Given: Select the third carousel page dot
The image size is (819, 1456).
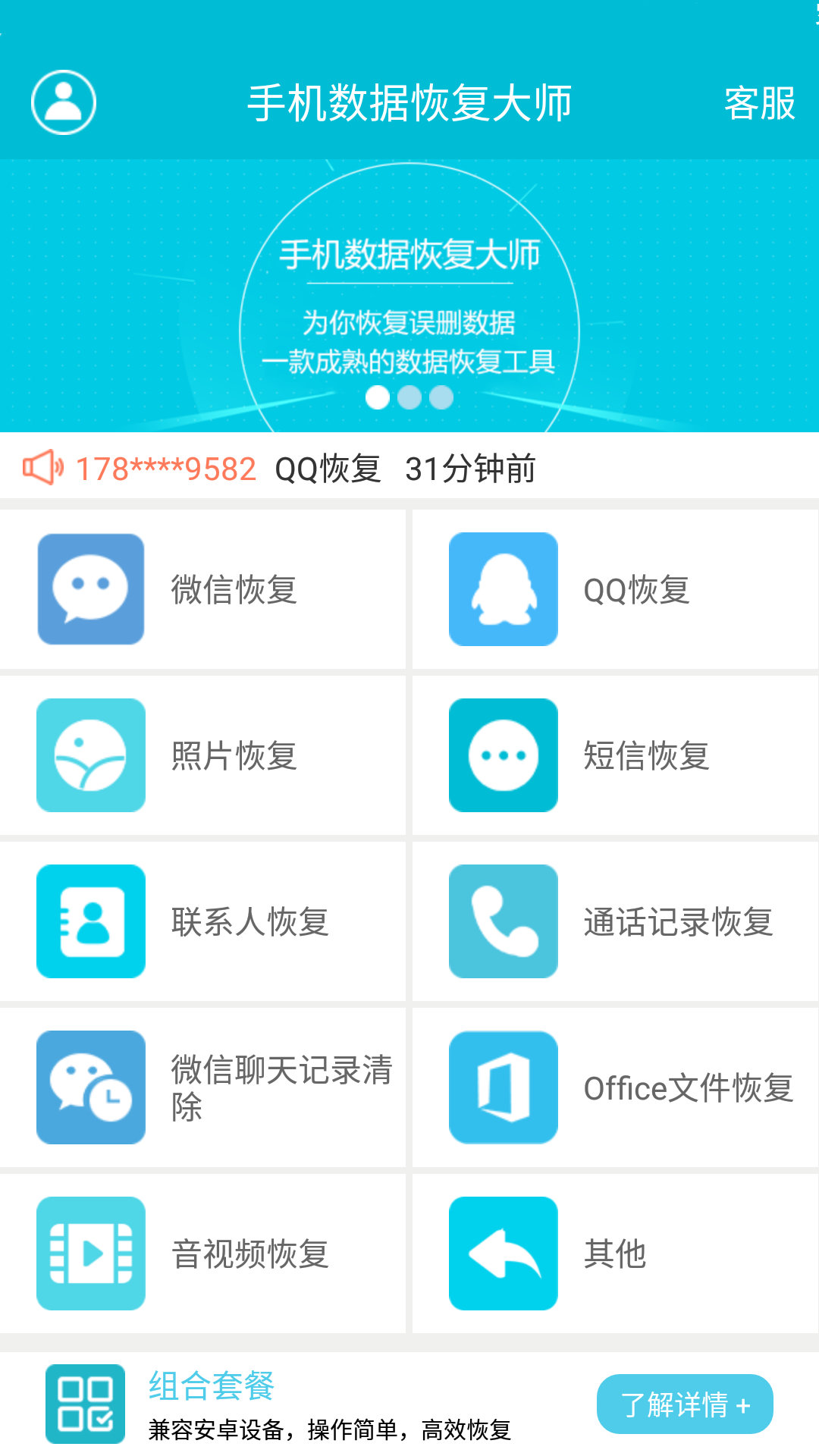Looking at the screenshot, I should point(441,396).
